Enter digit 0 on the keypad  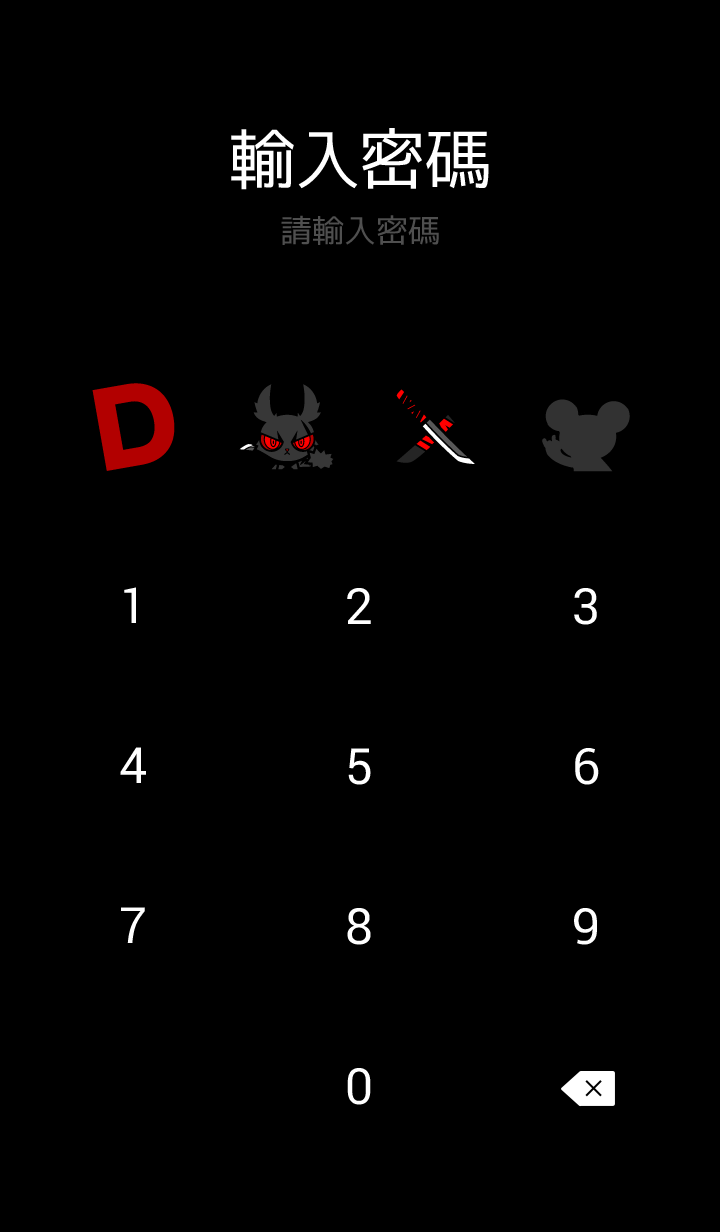pyautogui.click(x=359, y=1087)
